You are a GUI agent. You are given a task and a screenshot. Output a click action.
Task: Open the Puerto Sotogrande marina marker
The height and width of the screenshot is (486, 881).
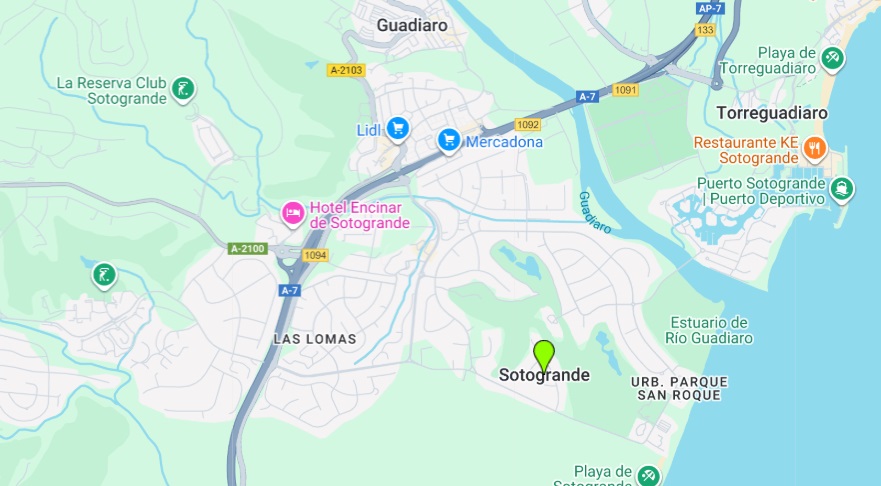click(842, 187)
